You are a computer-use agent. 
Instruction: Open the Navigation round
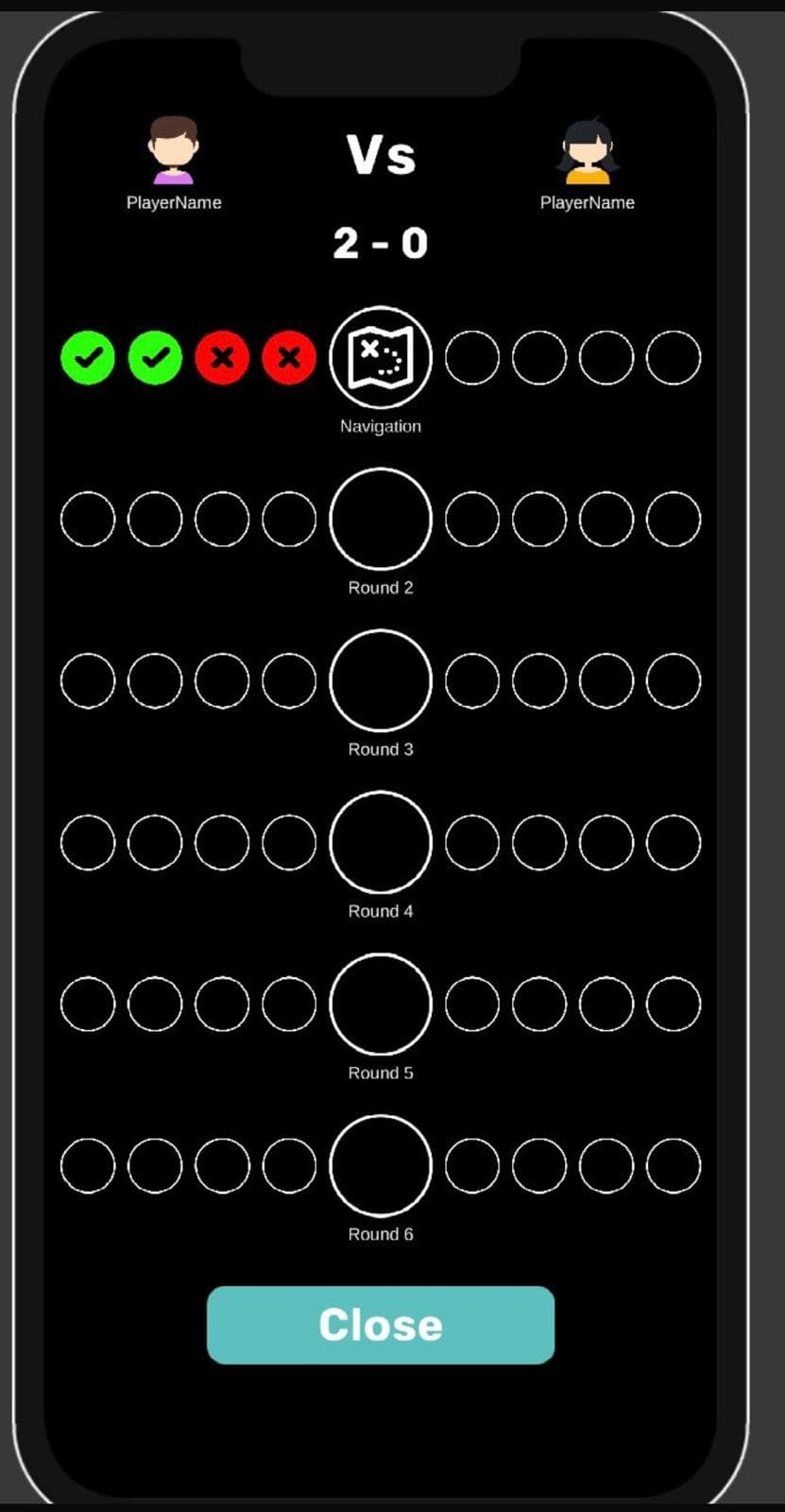[380, 358]
